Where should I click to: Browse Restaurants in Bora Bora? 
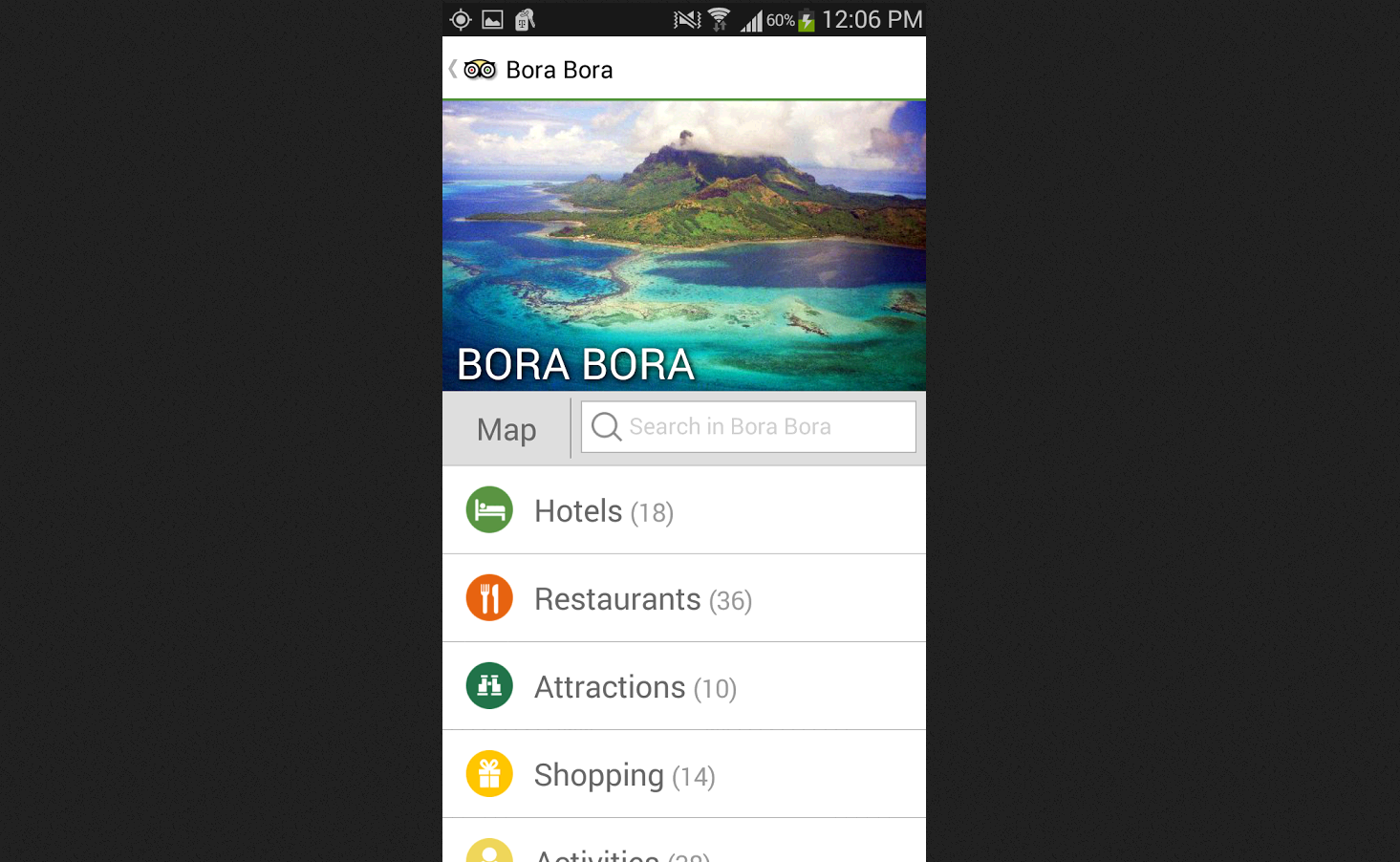pos(683,599)
